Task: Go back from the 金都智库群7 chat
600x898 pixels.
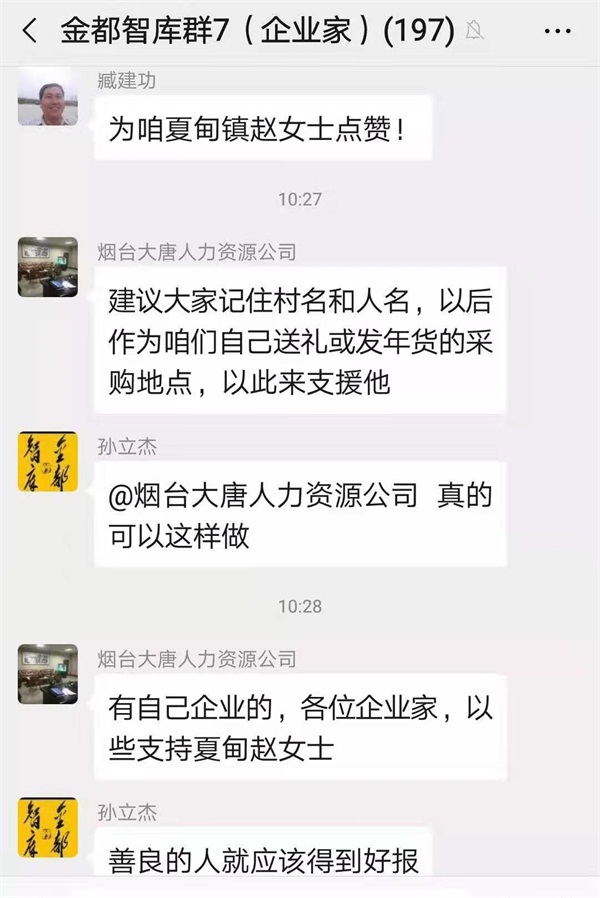Action: tap(29, 31)
